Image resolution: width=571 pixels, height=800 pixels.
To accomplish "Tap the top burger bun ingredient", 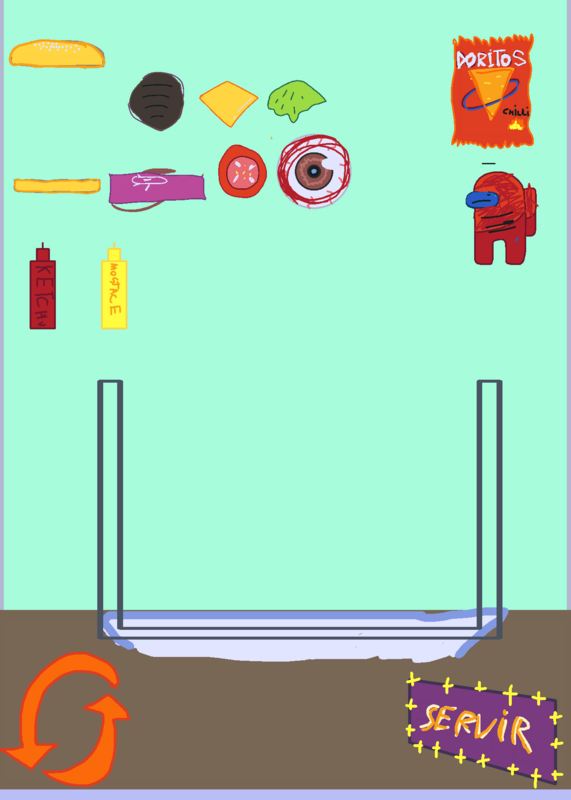I will click(57, 54).
